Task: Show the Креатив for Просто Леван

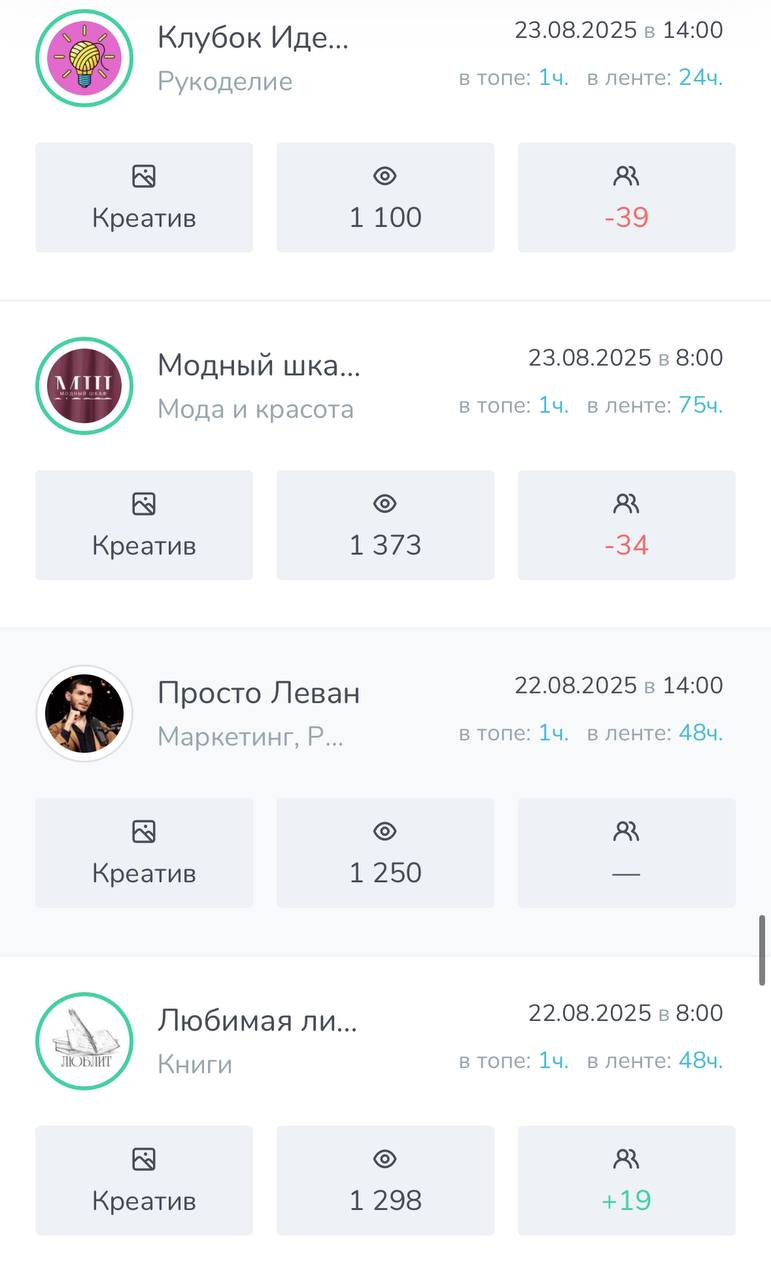Action: pos(144,853)
